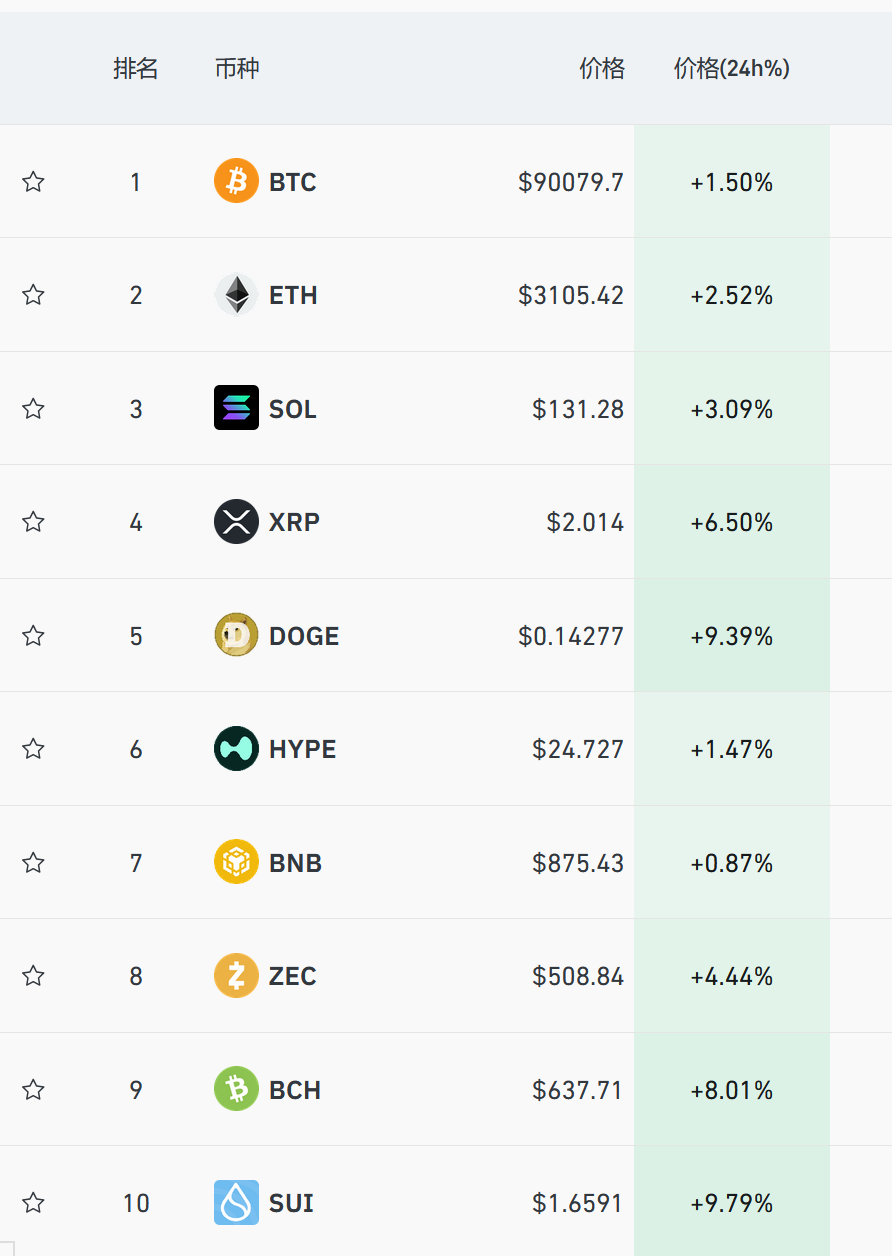View BNB coin page
The width and height of the screenshot is (892, 1256).
click(294, 863)
